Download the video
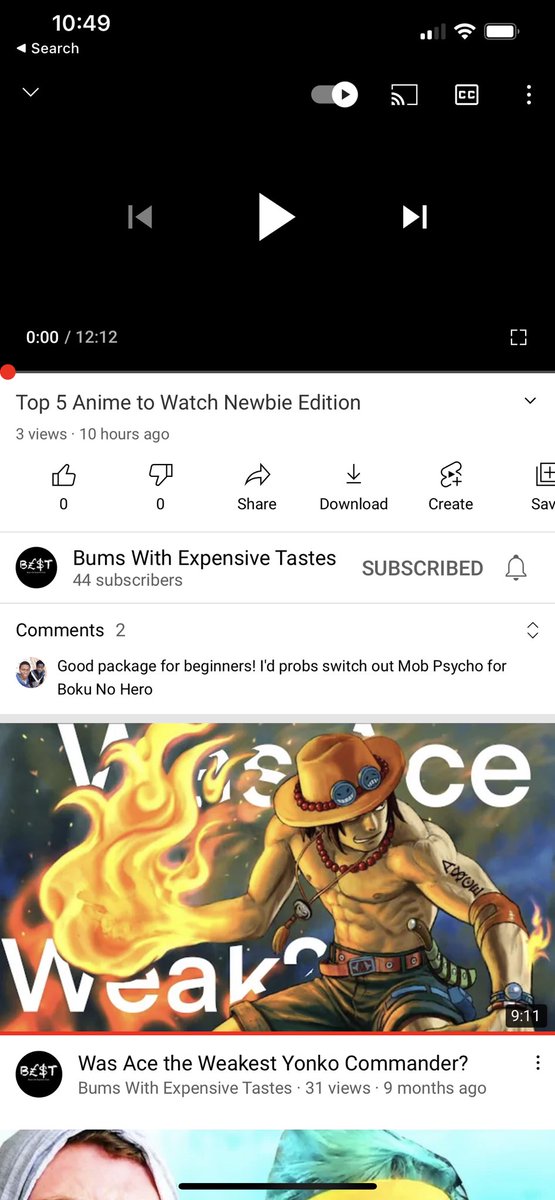The image size is (555, 1200). click(354, 486)
